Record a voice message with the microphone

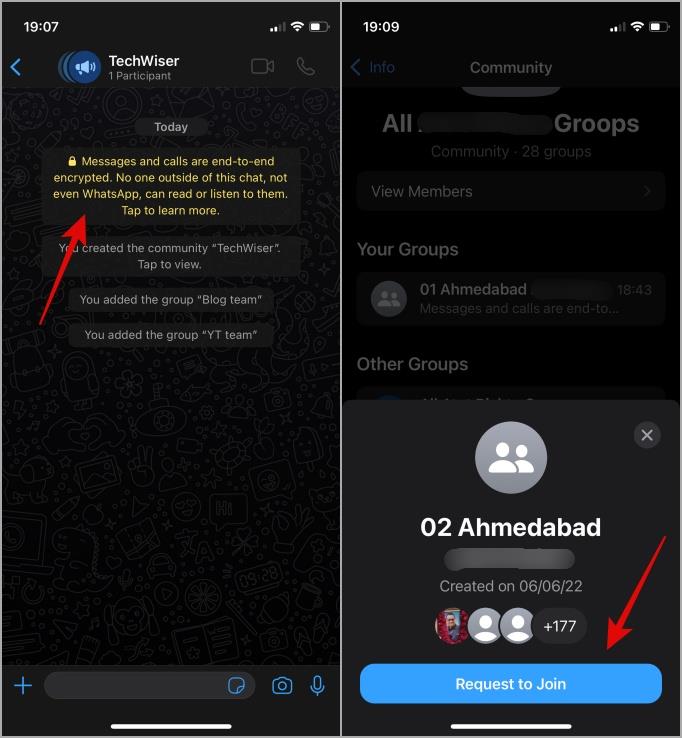tap(318, 685)
